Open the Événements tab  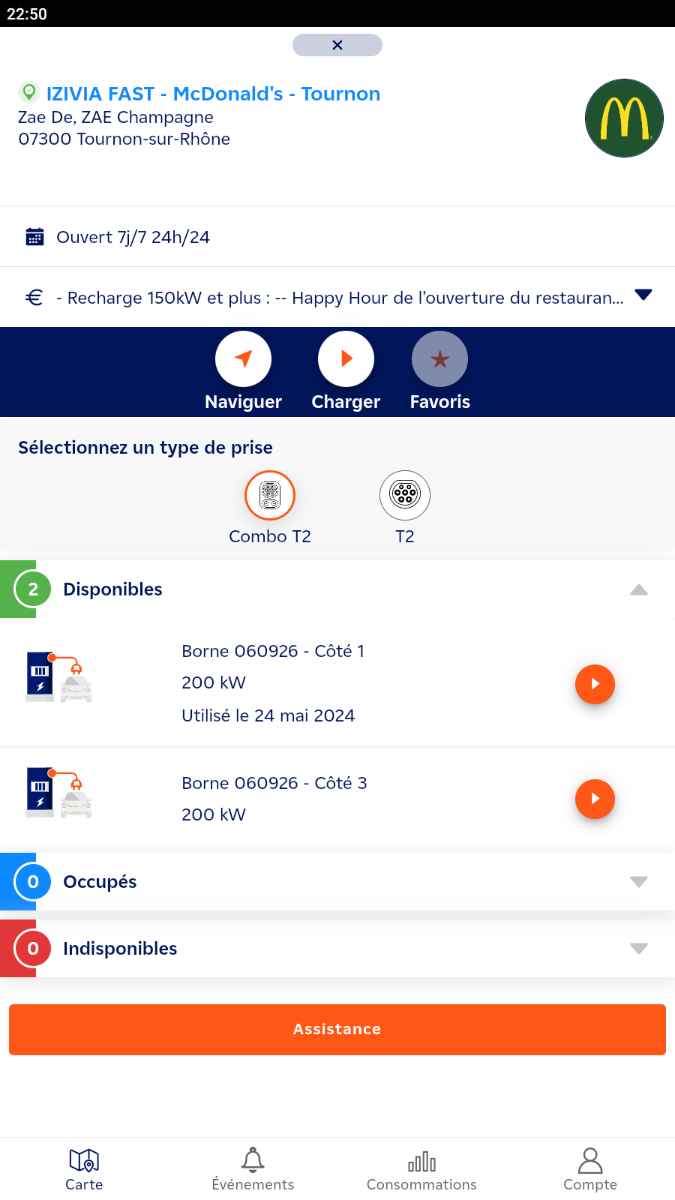(x=253, y=1169)
